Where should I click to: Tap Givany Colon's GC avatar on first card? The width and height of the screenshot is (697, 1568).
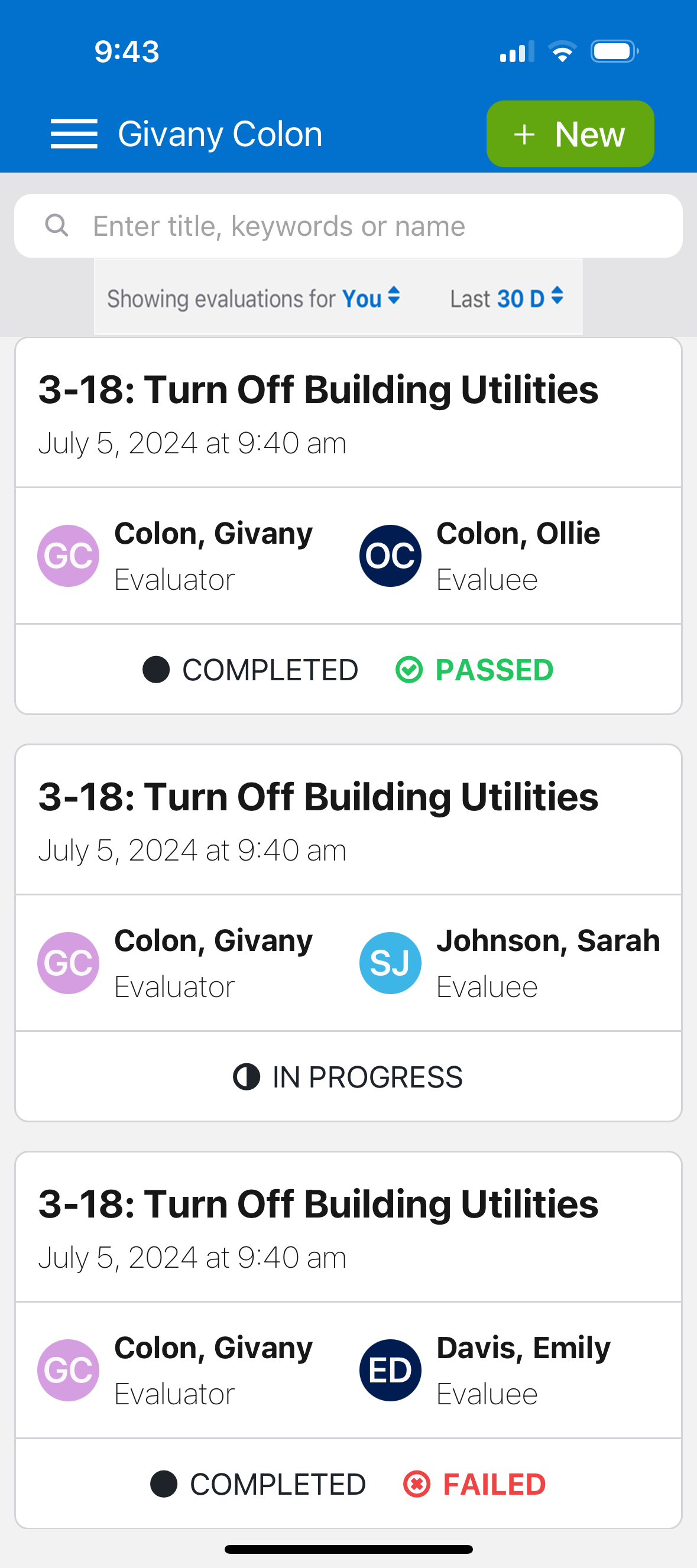pos(68,554)
